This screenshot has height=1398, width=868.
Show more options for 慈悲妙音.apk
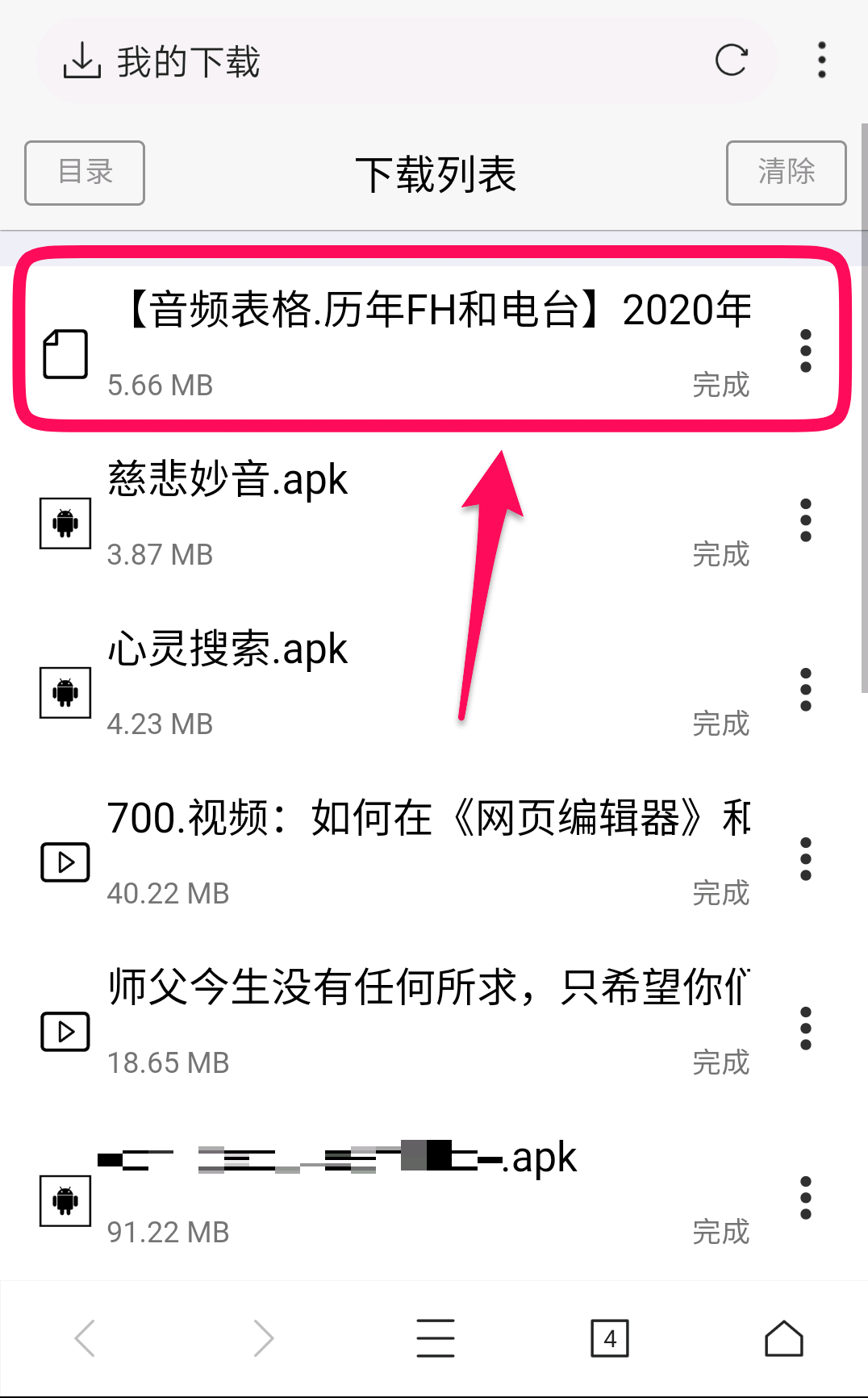pos(805,520)
